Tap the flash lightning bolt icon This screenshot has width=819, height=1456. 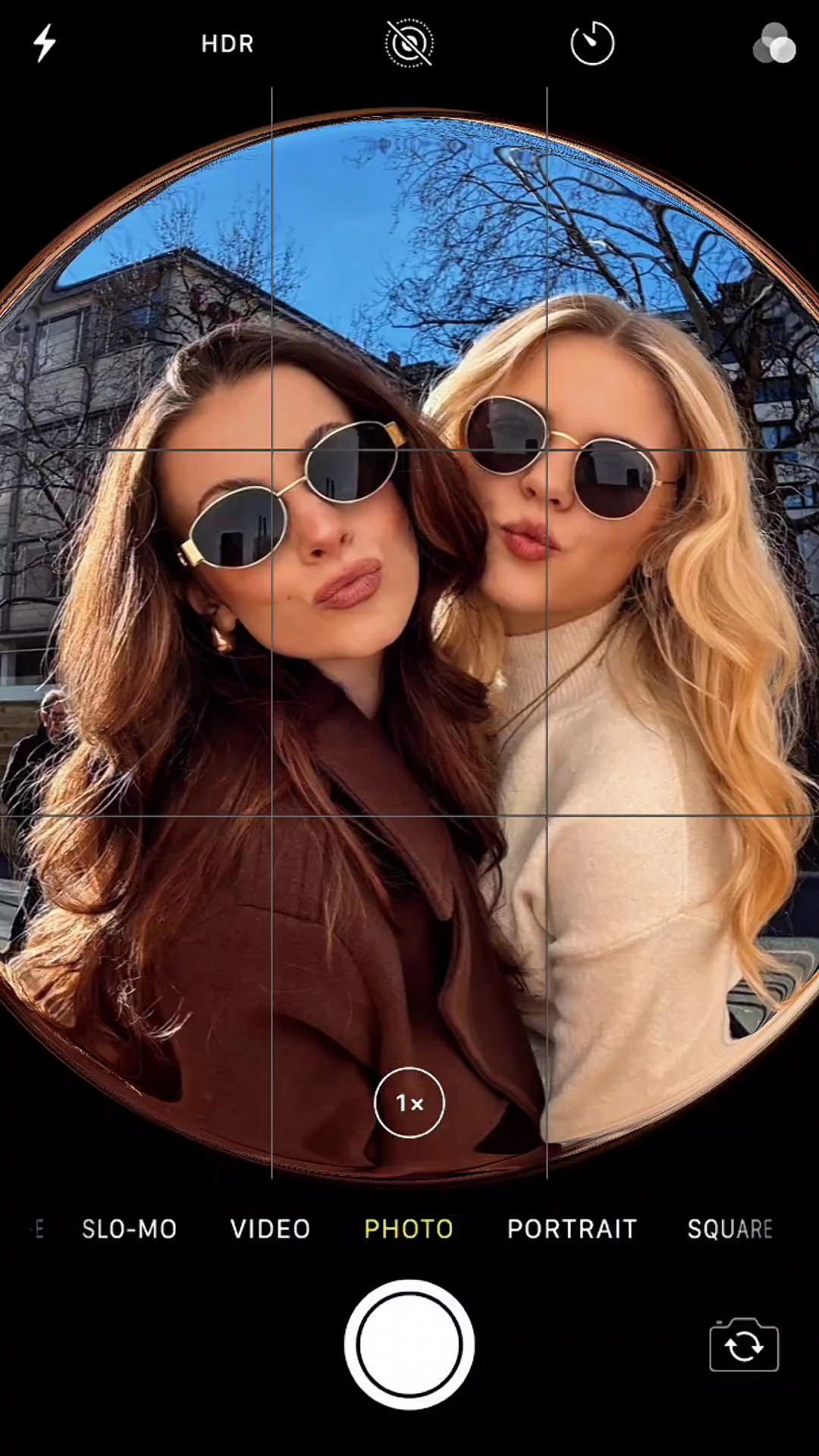pyautogui.click(x=45, y=43)
